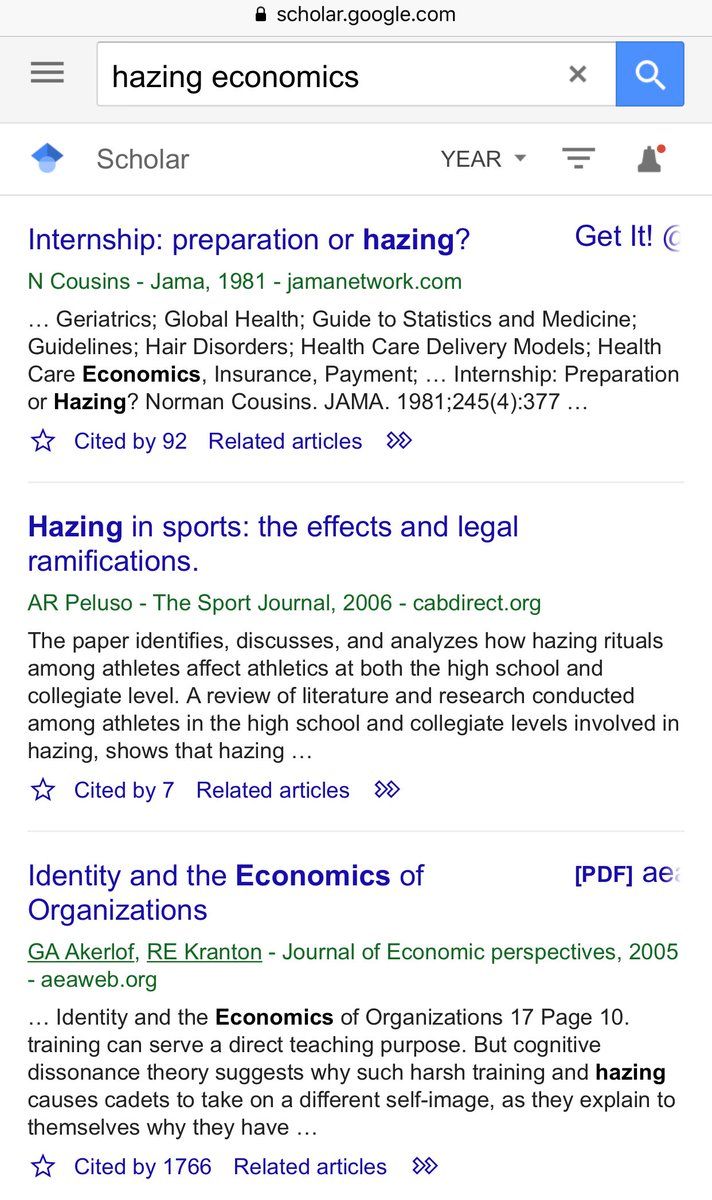Show more options for Hazing in sports
The height and width of the screenshot is (1200, 712).
click(387, 790)
